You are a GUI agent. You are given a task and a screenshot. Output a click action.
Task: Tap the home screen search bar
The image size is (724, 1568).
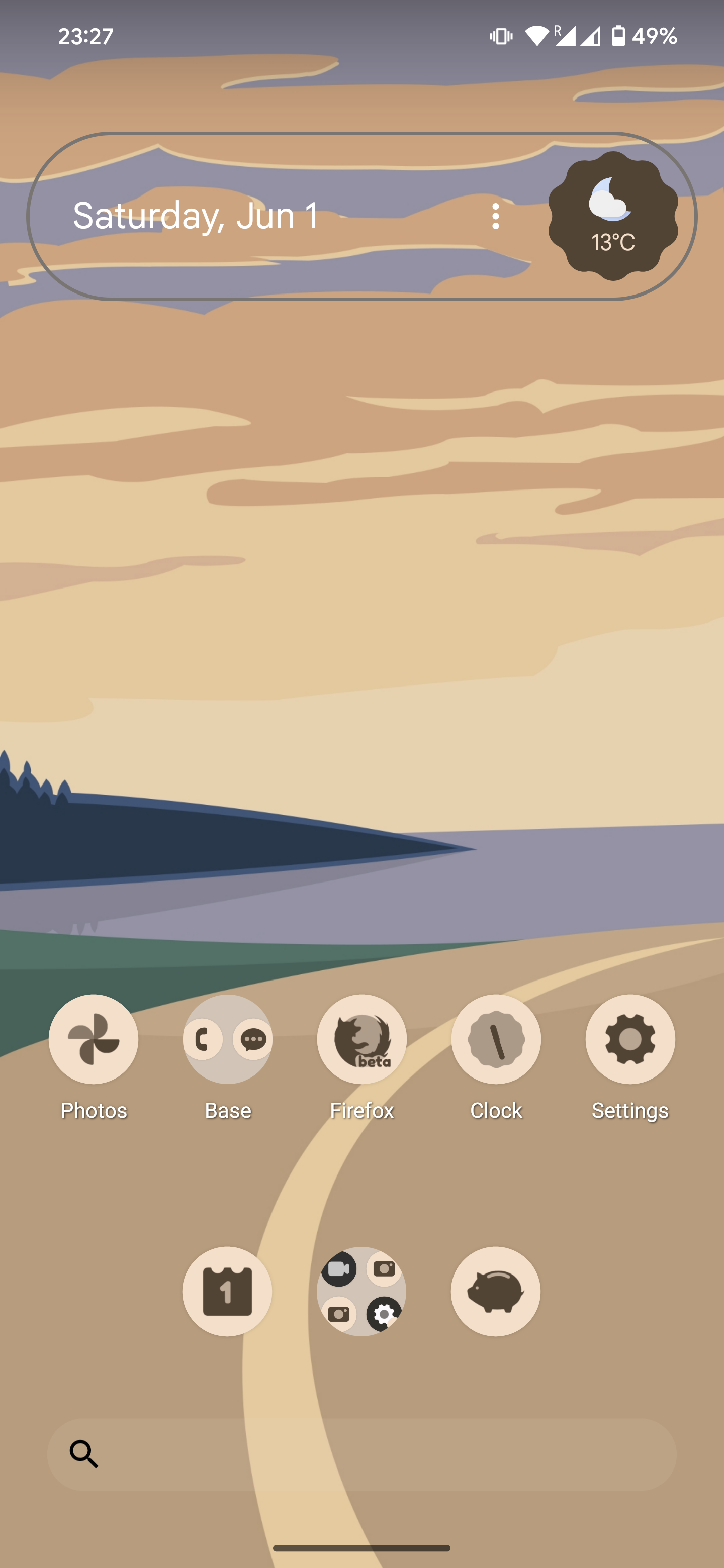pyautogui.click(x=361, y=1454)
